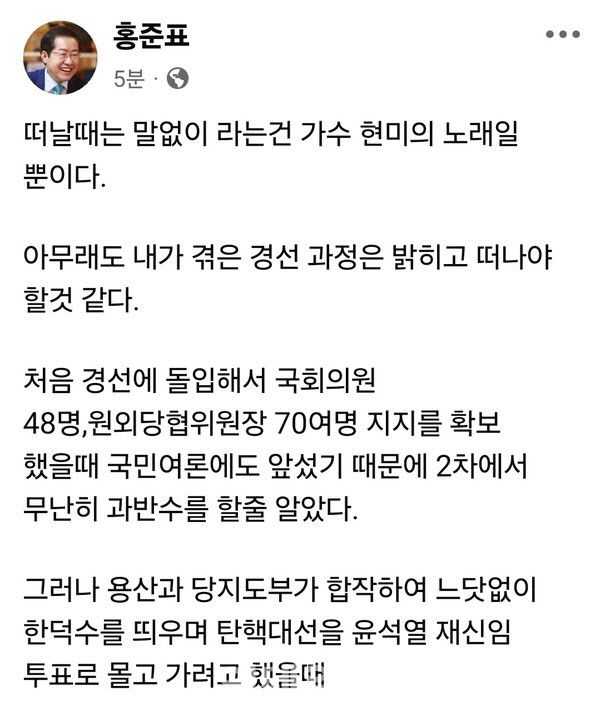Open 홍준표's profile picture
Viewport: 600px width, 721px height.
[60, 58]
